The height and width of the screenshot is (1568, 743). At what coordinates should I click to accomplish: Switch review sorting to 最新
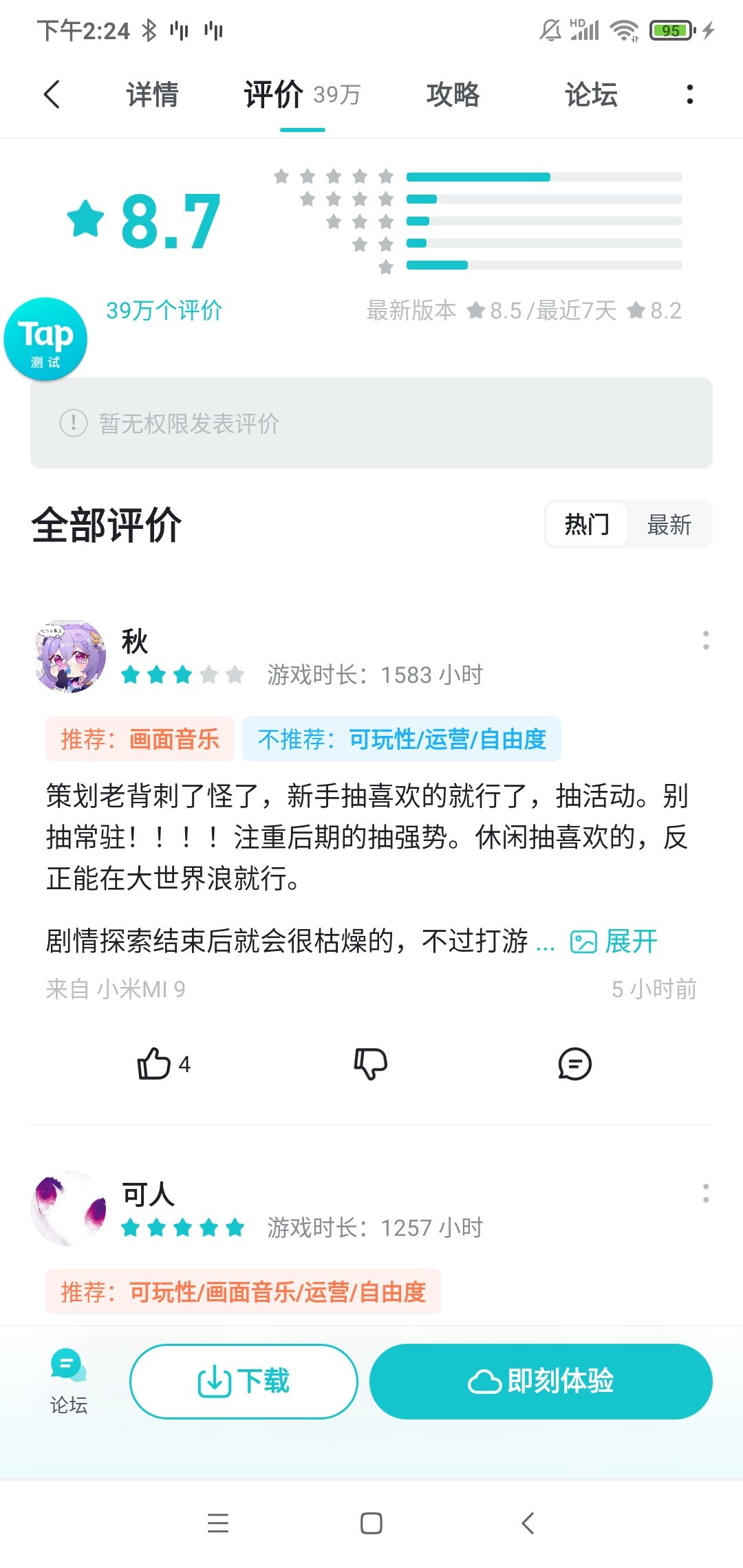click(670, 524)
